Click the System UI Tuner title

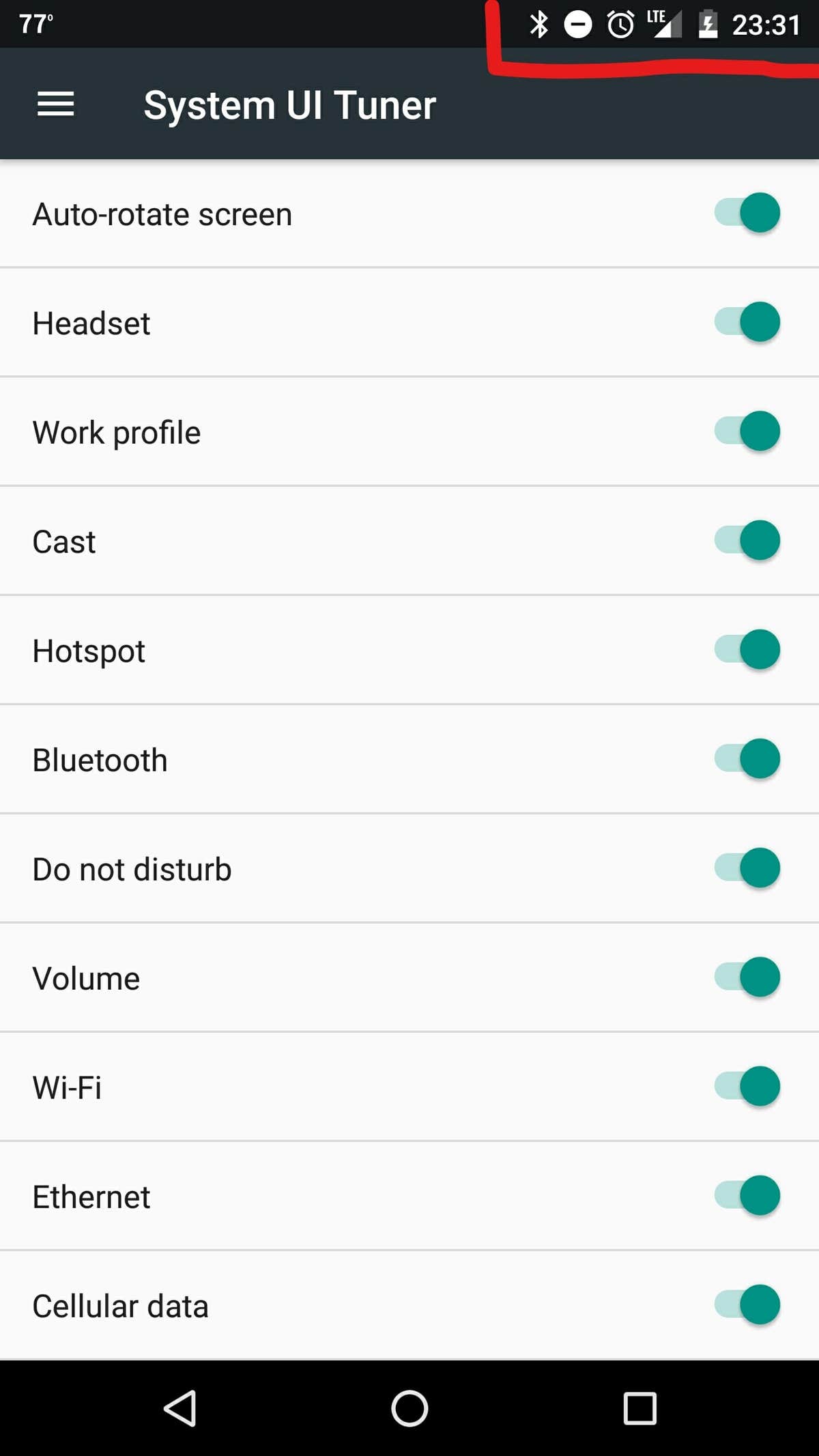(289, 104)
